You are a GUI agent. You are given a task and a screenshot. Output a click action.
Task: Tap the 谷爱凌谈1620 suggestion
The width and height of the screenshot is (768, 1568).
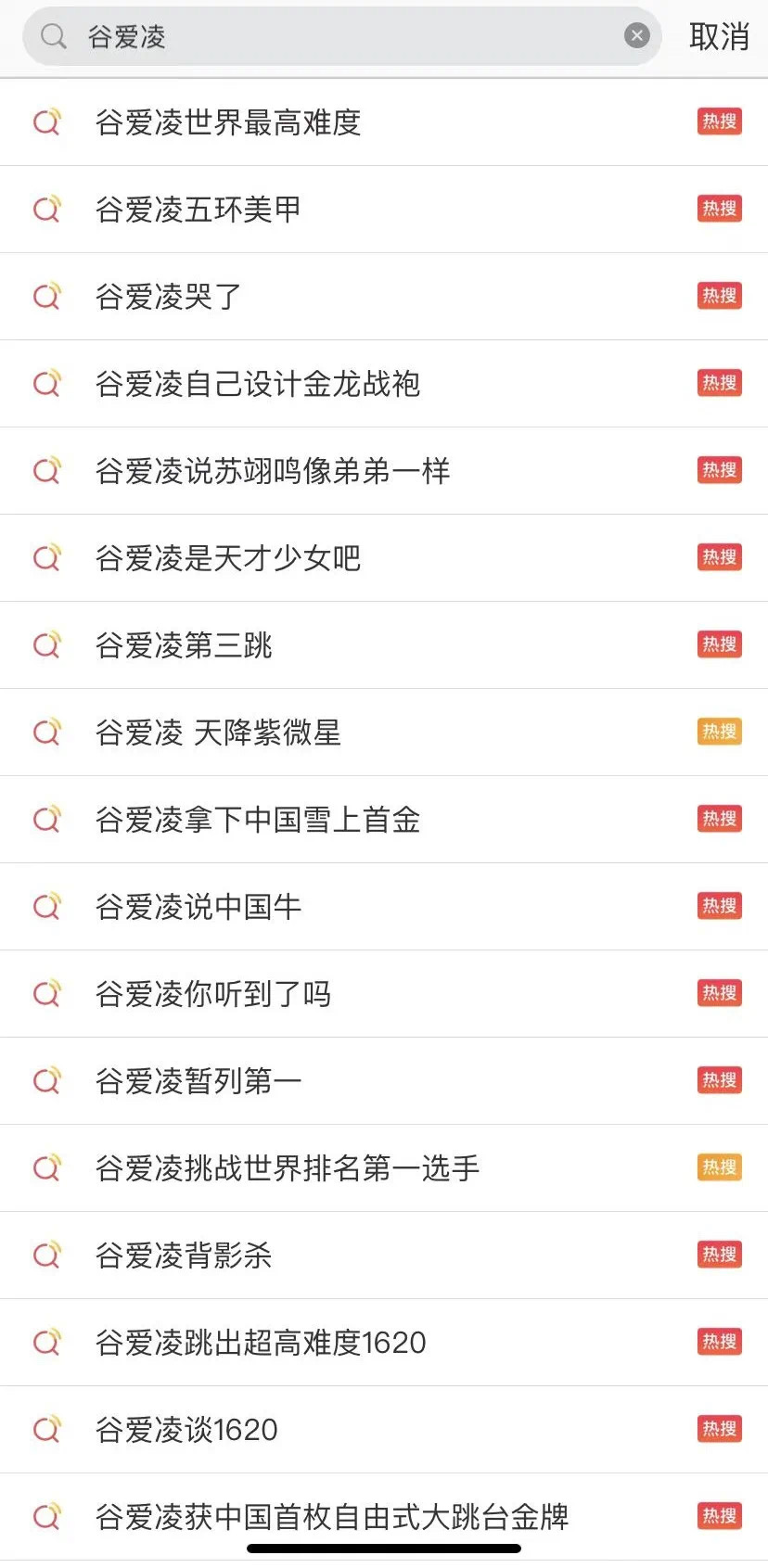click(186, 1430)
